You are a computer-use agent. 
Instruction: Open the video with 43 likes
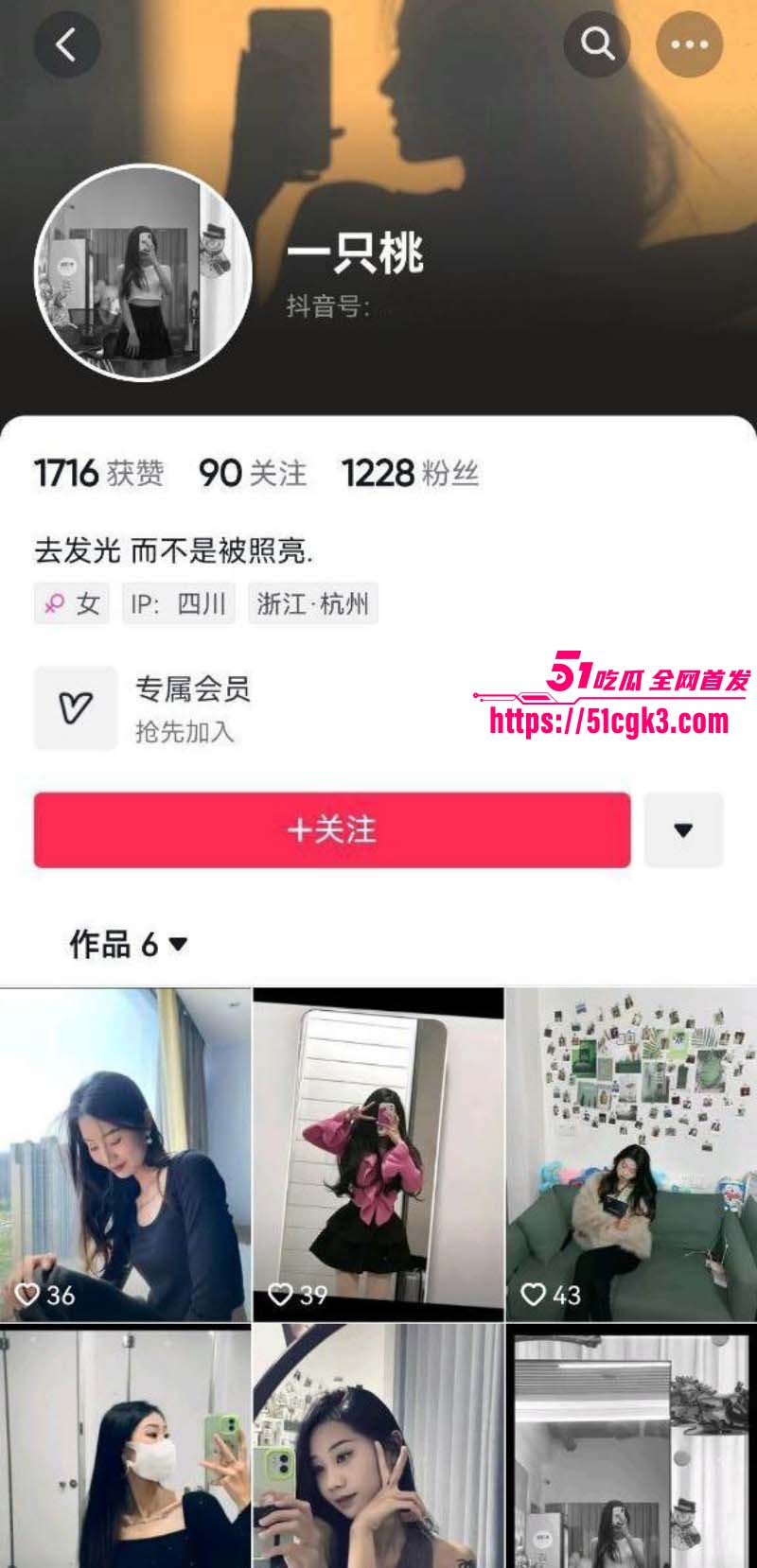[631, 1154]
